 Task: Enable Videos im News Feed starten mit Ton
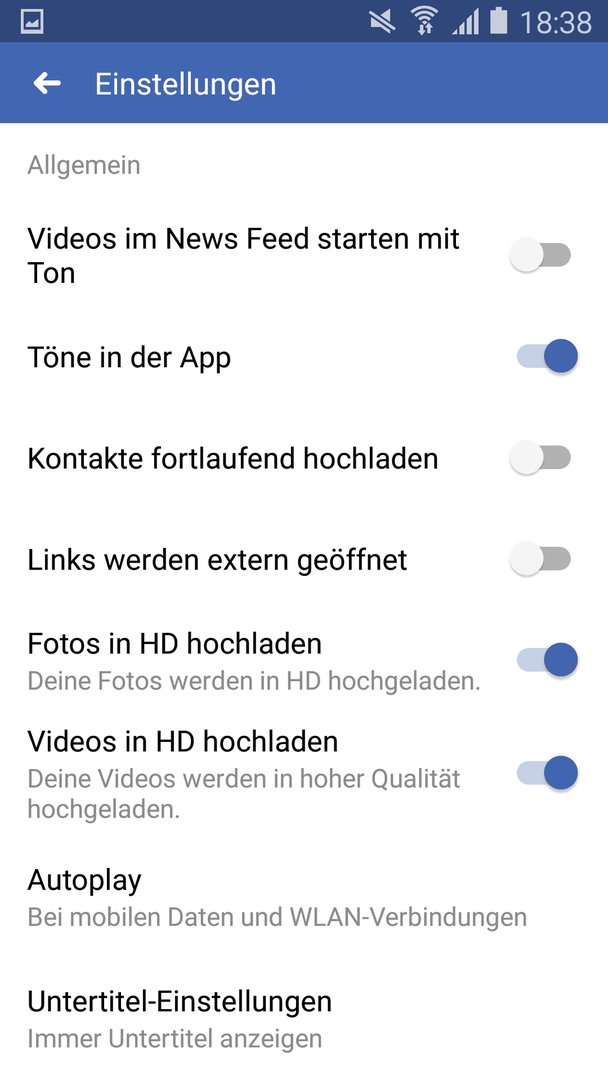[x=541, y=256]
